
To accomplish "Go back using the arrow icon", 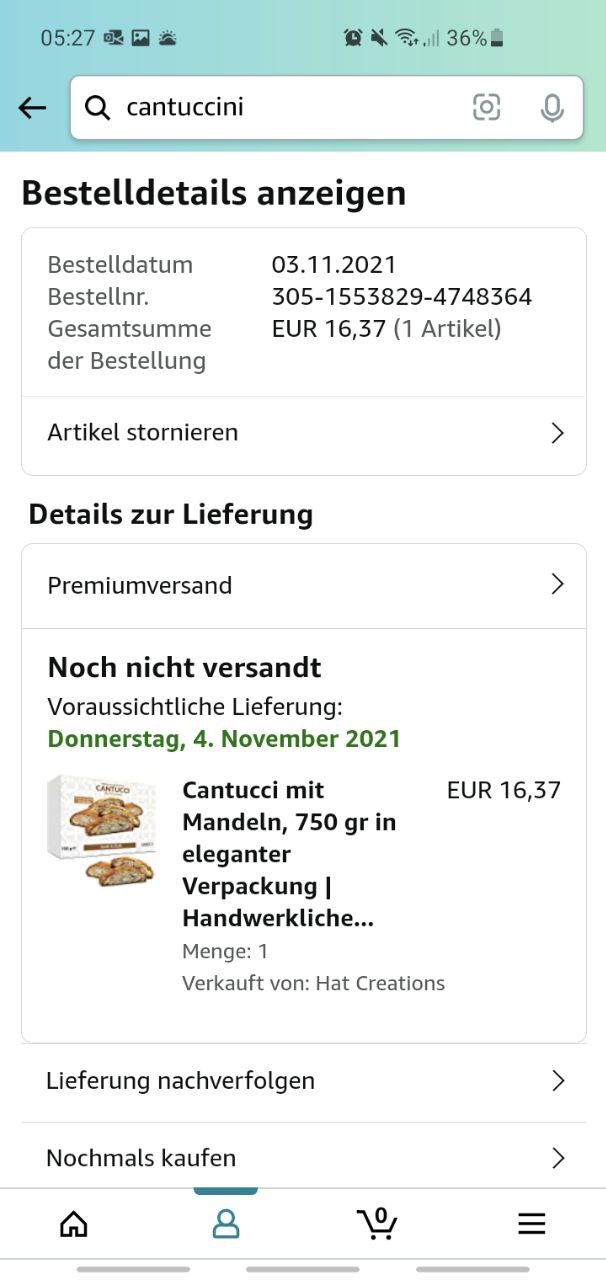I will [32, 108].
